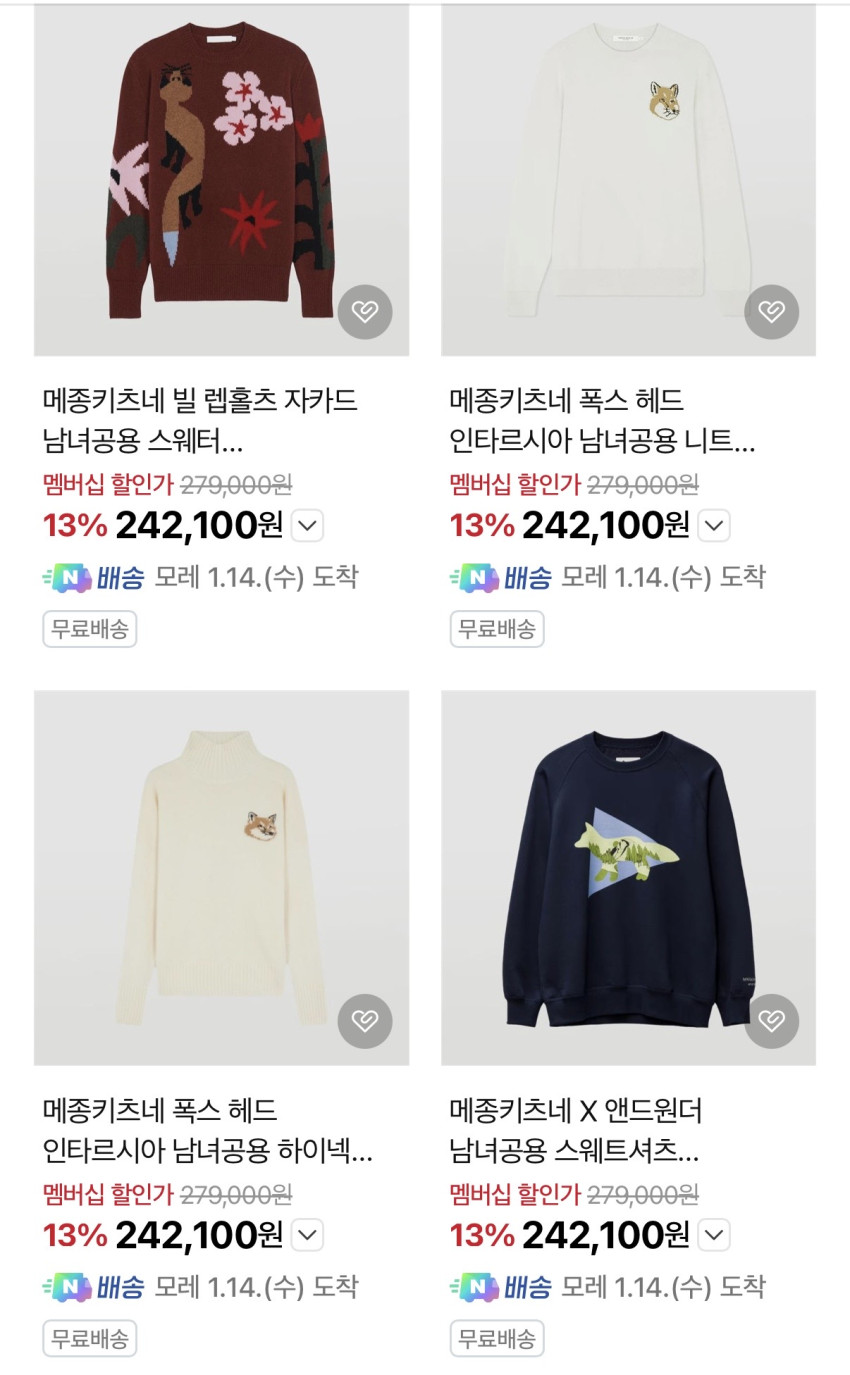The height and width of the screenshot is (1375, 850).
Task: Expand price details for 앤드원더 스웨트셔츠
Action: [x=713, y=1235]
